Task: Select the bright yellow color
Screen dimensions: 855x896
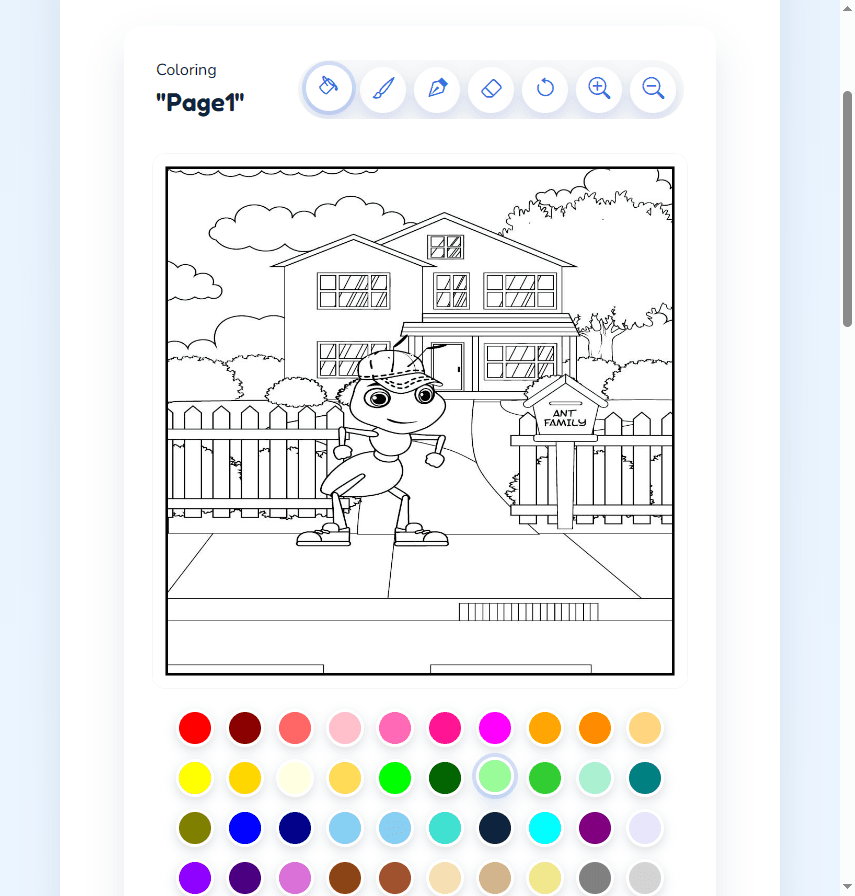Action: [195, 778]
